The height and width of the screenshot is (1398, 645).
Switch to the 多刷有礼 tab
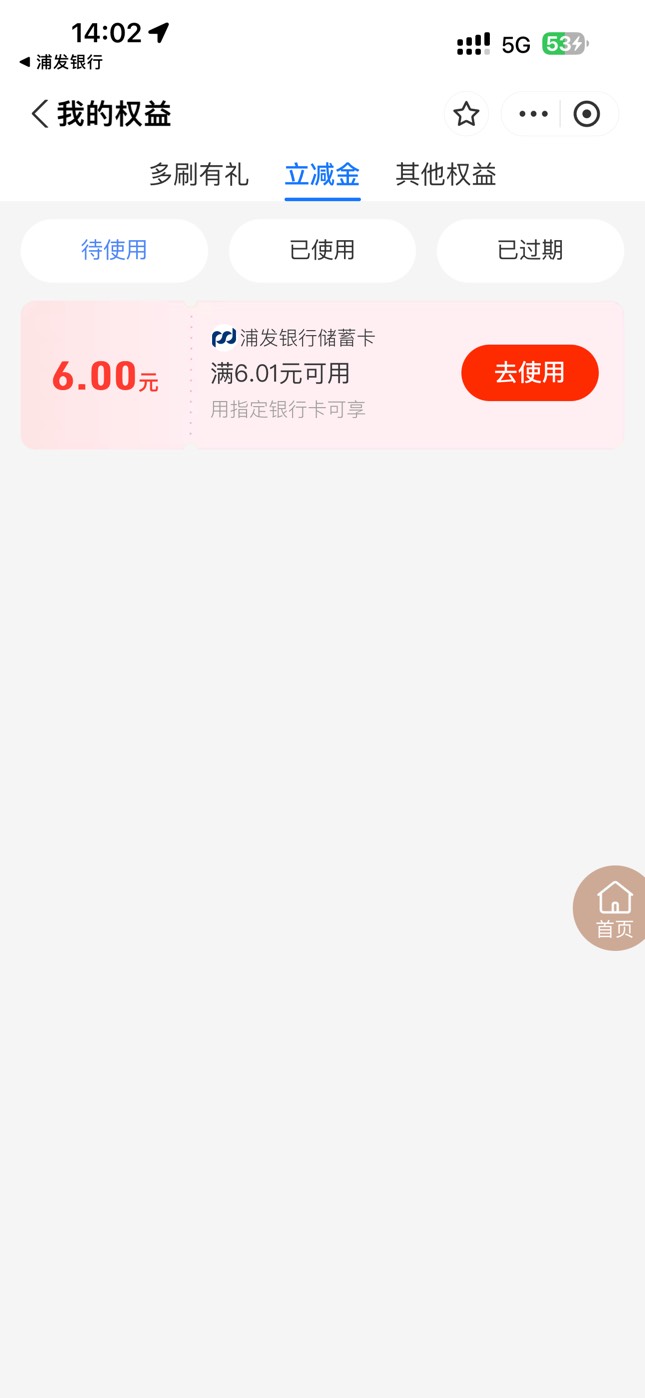(199, 174)
